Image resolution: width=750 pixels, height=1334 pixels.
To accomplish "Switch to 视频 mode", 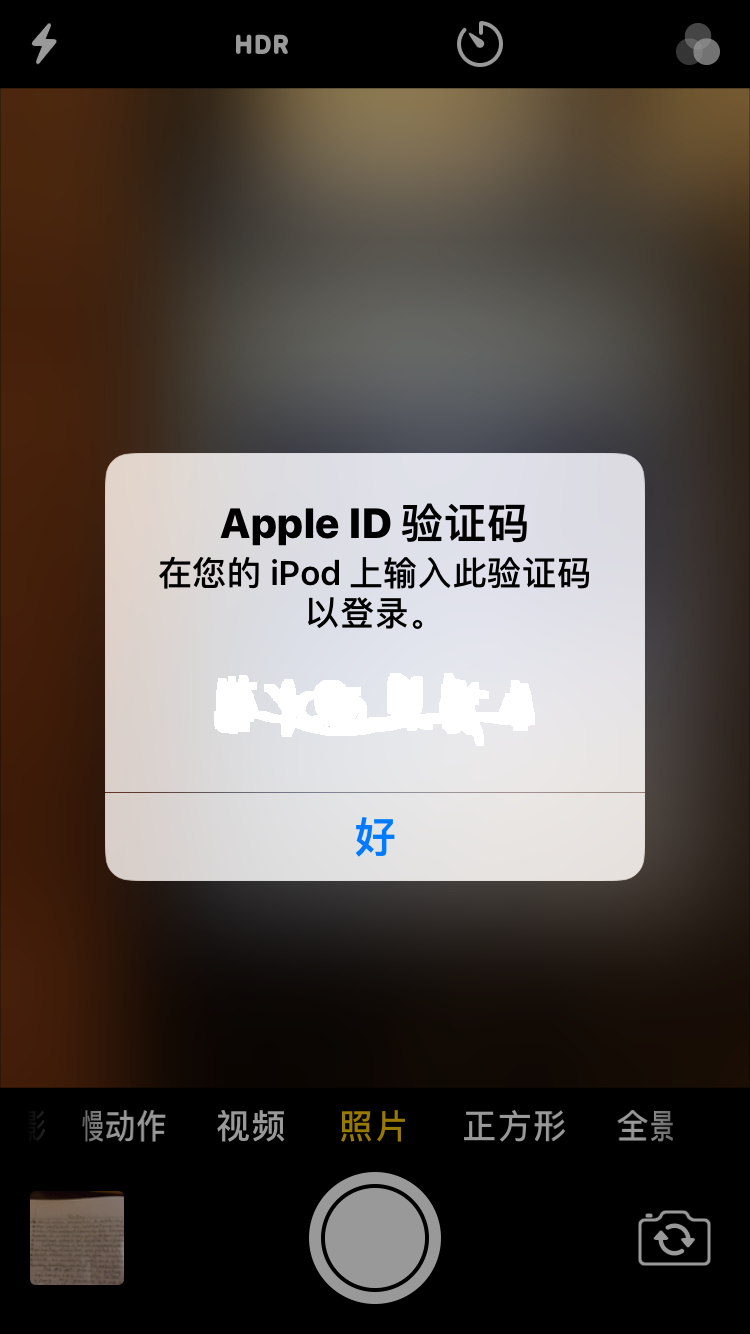I will click(x=251, y=1126).
